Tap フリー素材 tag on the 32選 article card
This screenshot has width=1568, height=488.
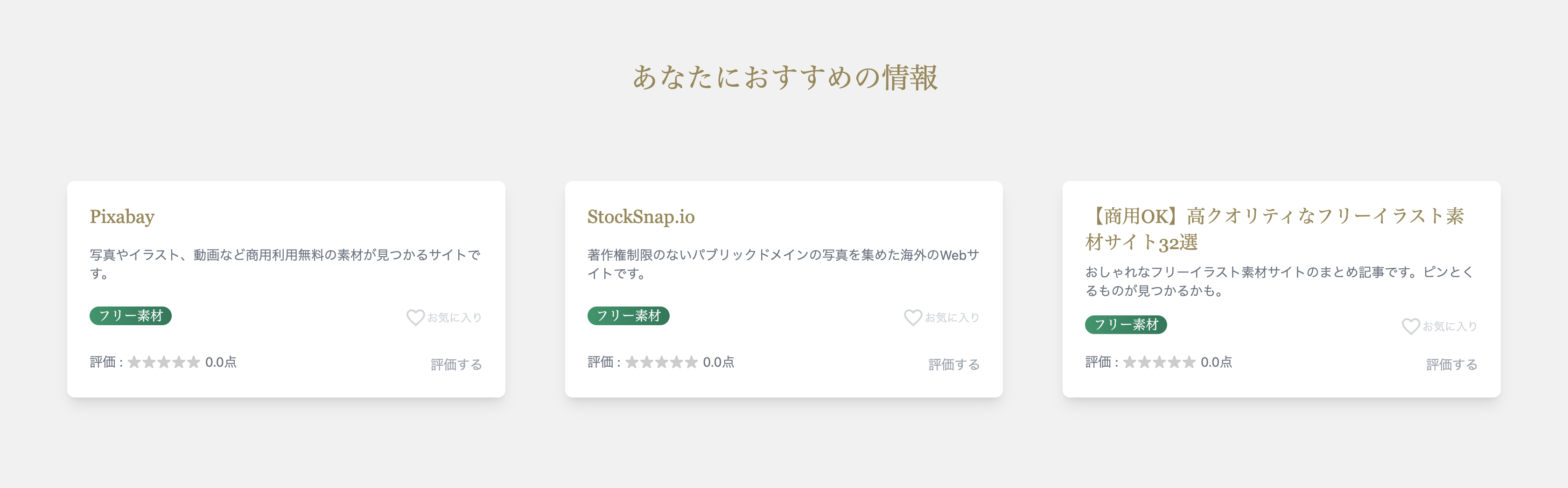pyautogui.click(x=1126, y=325)
